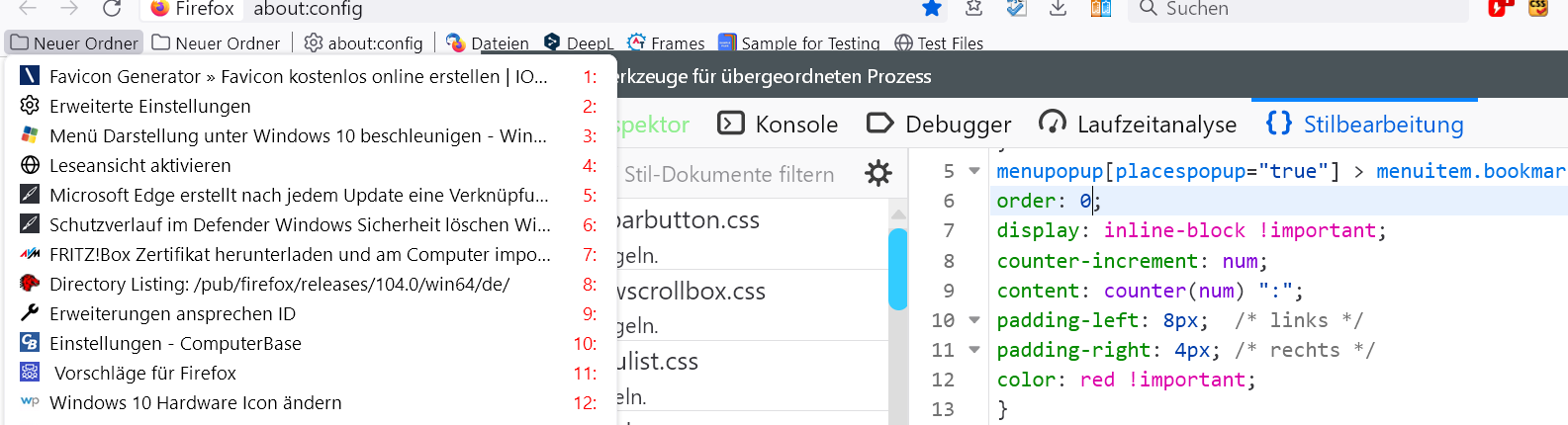Click the bookmark star in address bar
The height and width of the screenshot is (425, 1568).
932,9
